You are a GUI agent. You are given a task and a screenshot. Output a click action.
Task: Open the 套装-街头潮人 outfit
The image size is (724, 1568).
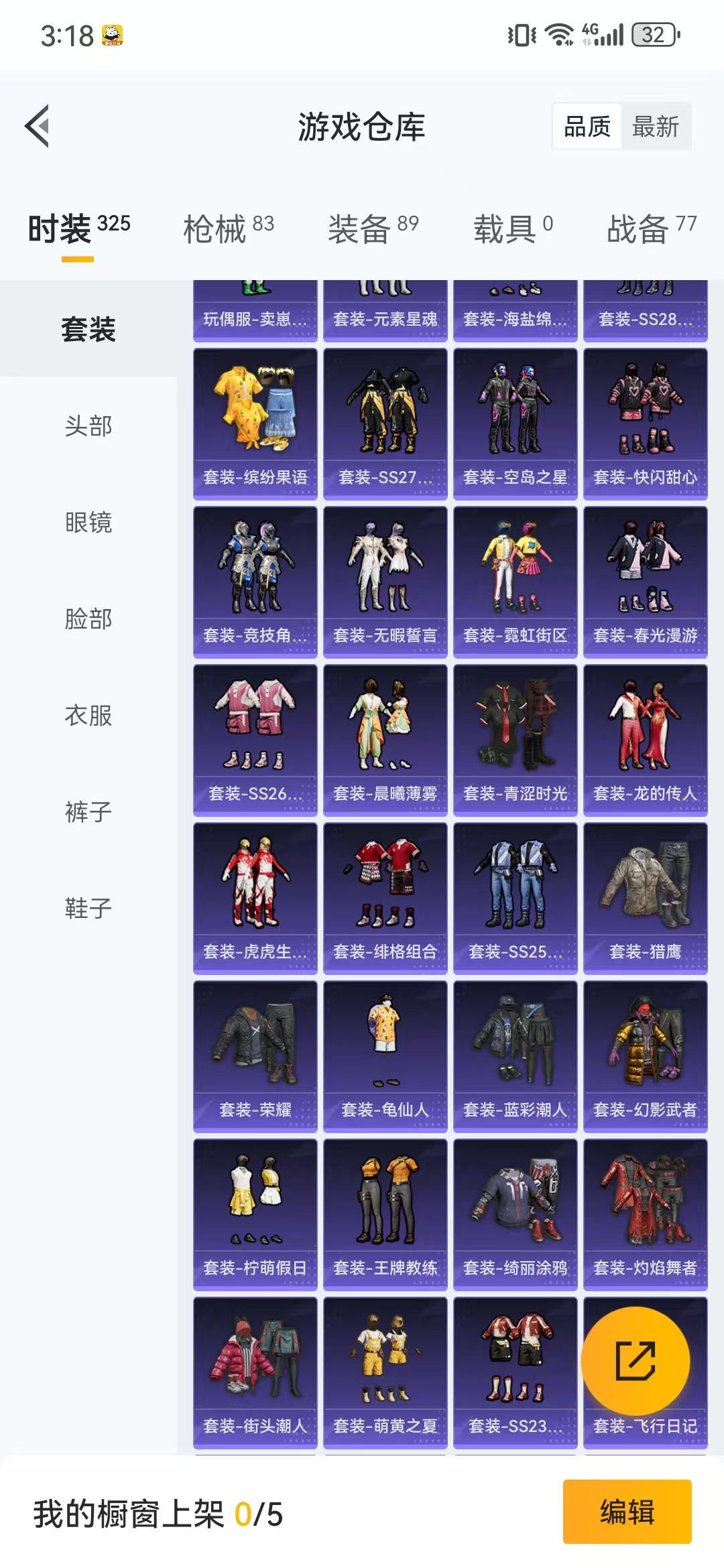(255, 1373)
